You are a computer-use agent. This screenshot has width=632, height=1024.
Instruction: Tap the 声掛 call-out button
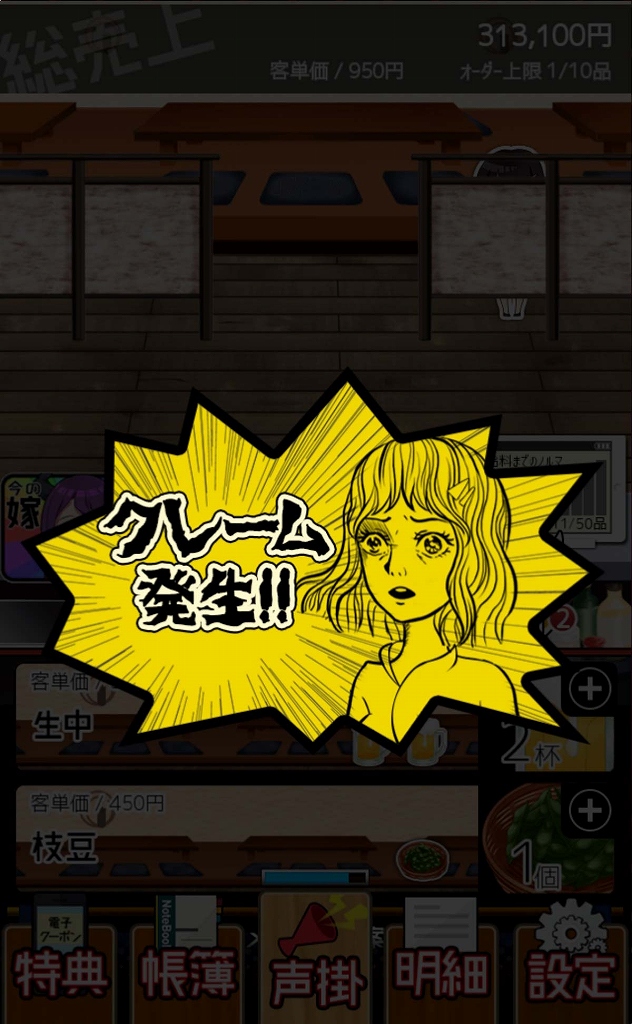[315, 960]
